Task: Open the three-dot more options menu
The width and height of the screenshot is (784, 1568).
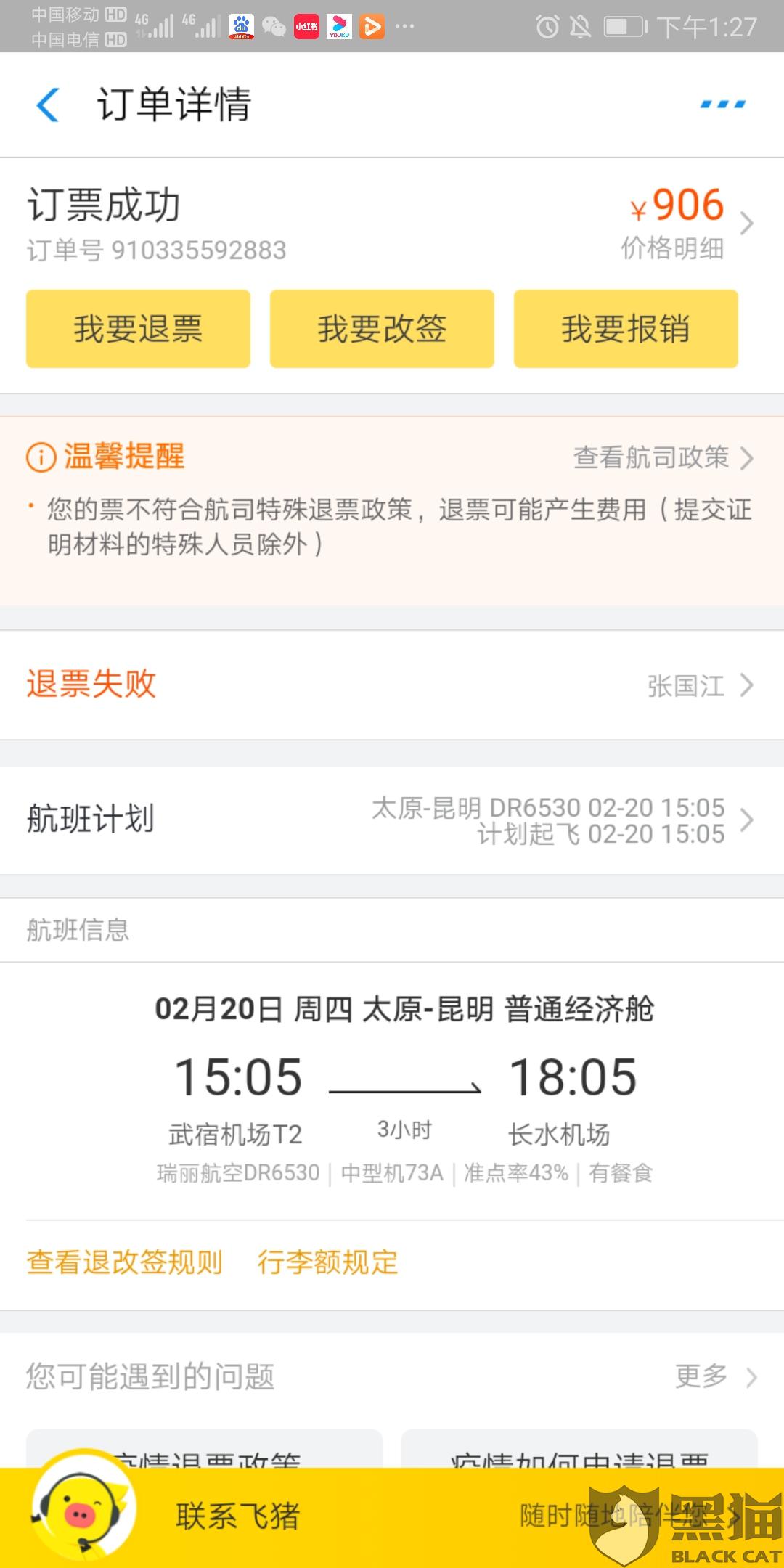Action: click(x=722, y=105)
